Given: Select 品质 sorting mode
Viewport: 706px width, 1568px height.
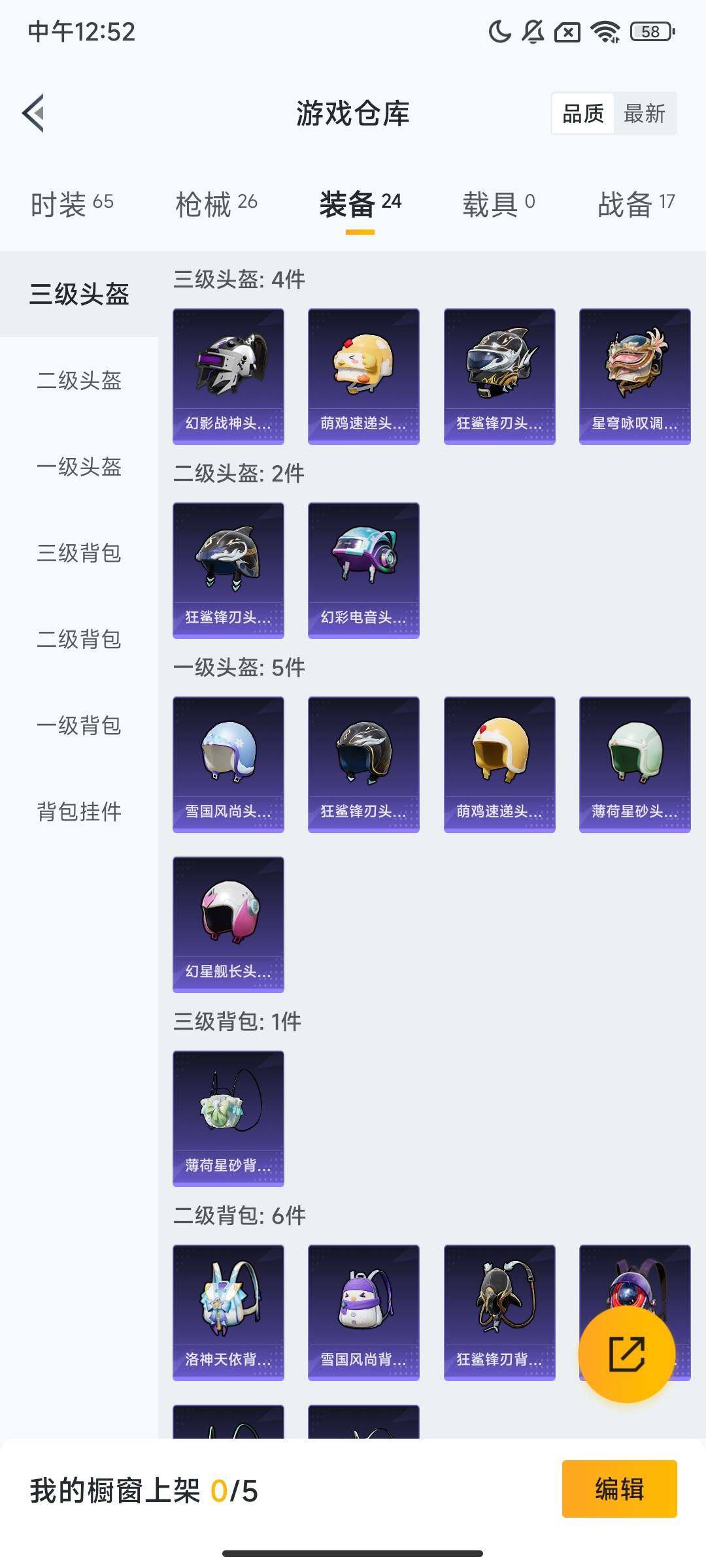Looking at the screenshot, I should tap(584, 114).
